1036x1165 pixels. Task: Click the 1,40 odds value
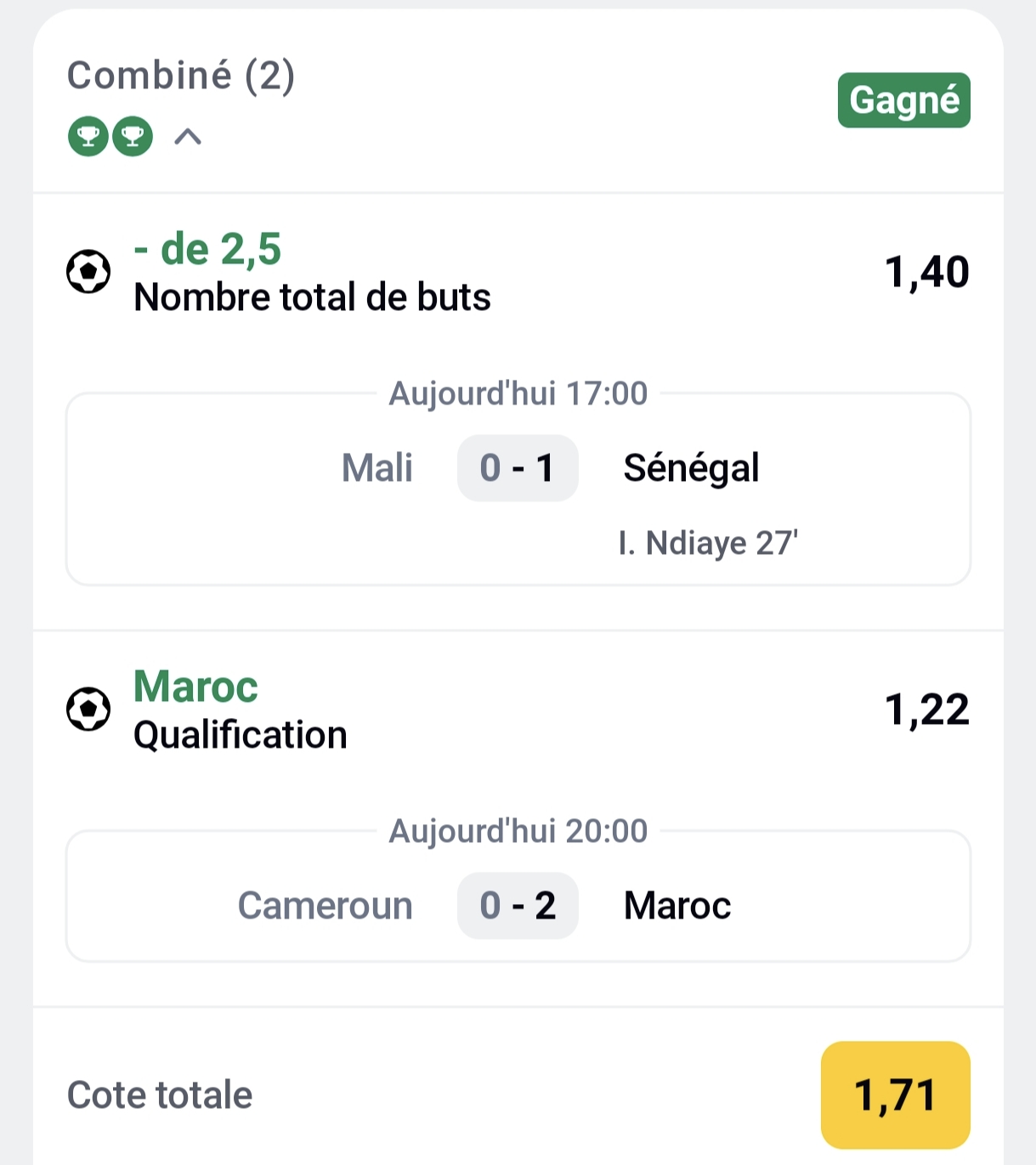927,271
